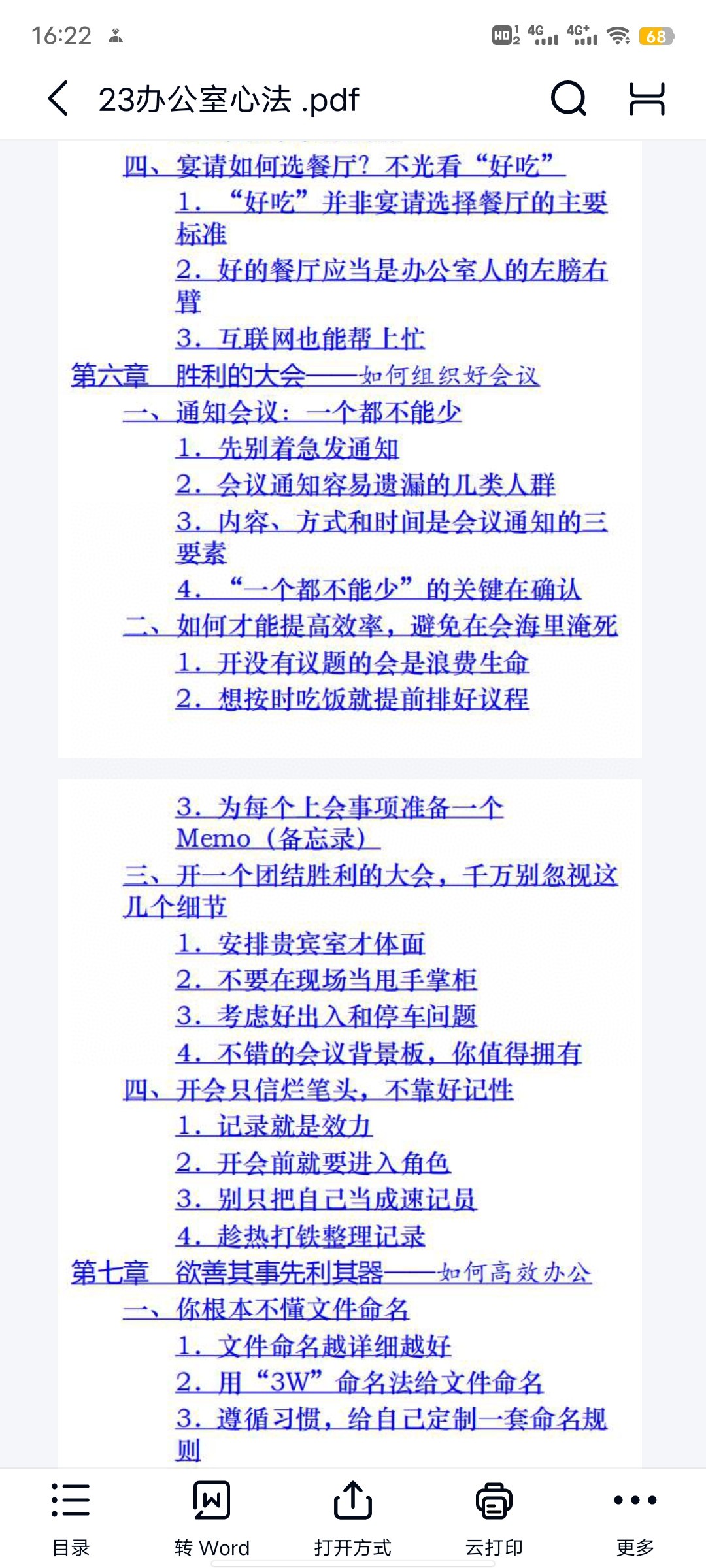Follow link 4. 趁热打铁整理记录
Image resolution: width=706 pixels, height=1568 pixels.
click(301, 1236)
